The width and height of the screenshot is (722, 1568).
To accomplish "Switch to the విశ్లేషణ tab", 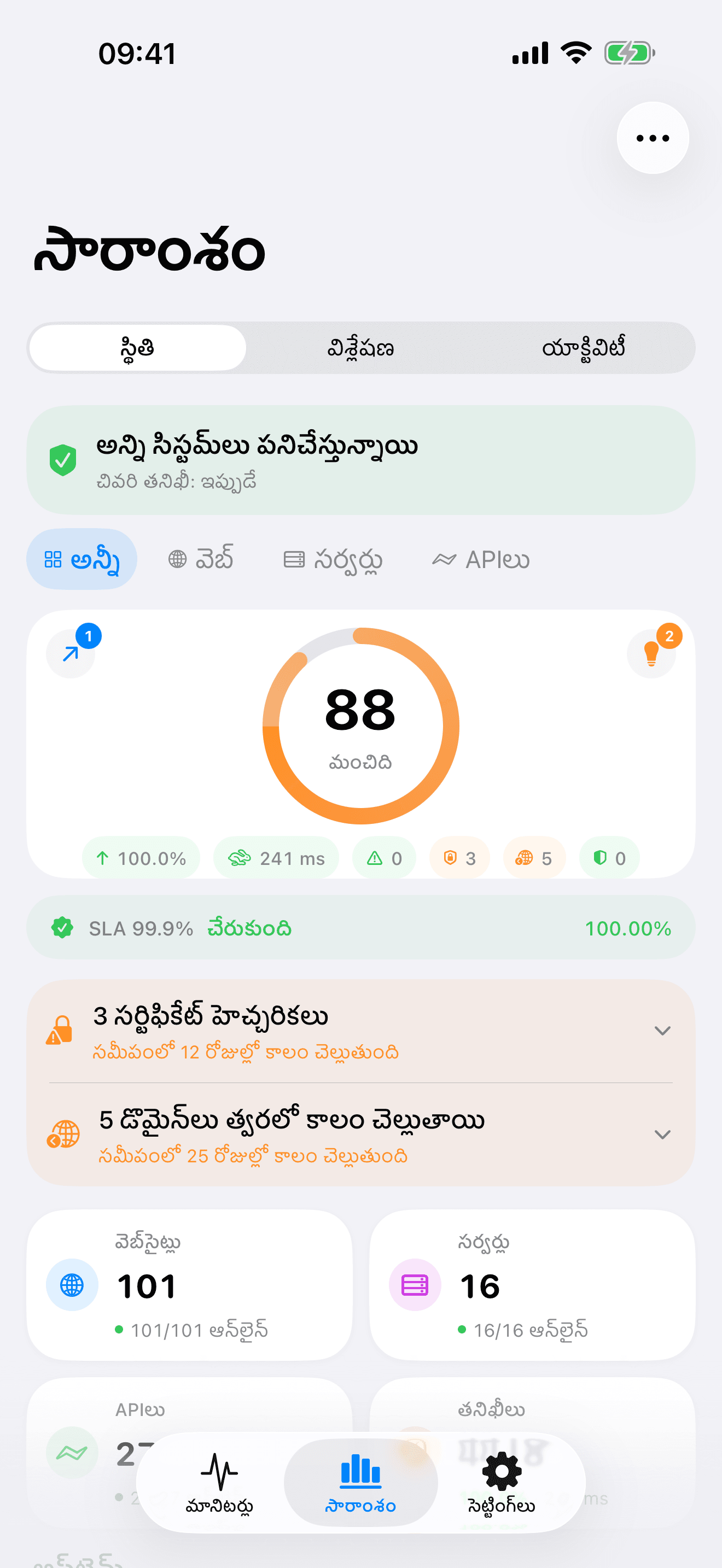I will (360, 348).
